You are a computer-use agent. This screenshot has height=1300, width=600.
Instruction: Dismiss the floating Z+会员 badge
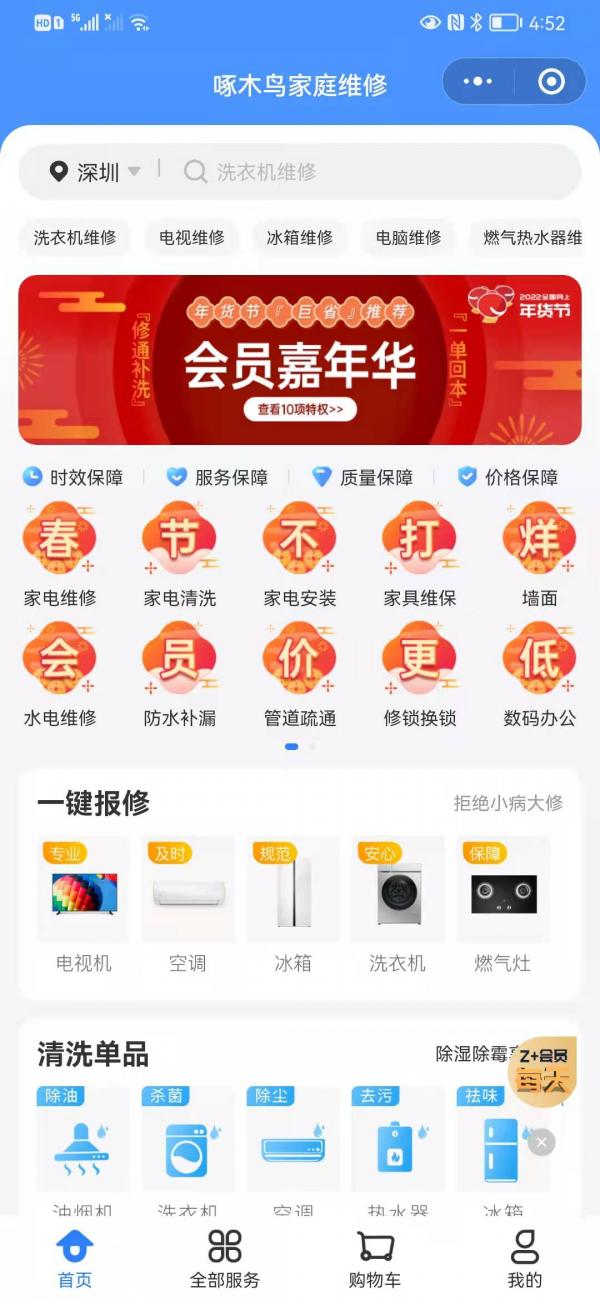541,1142
